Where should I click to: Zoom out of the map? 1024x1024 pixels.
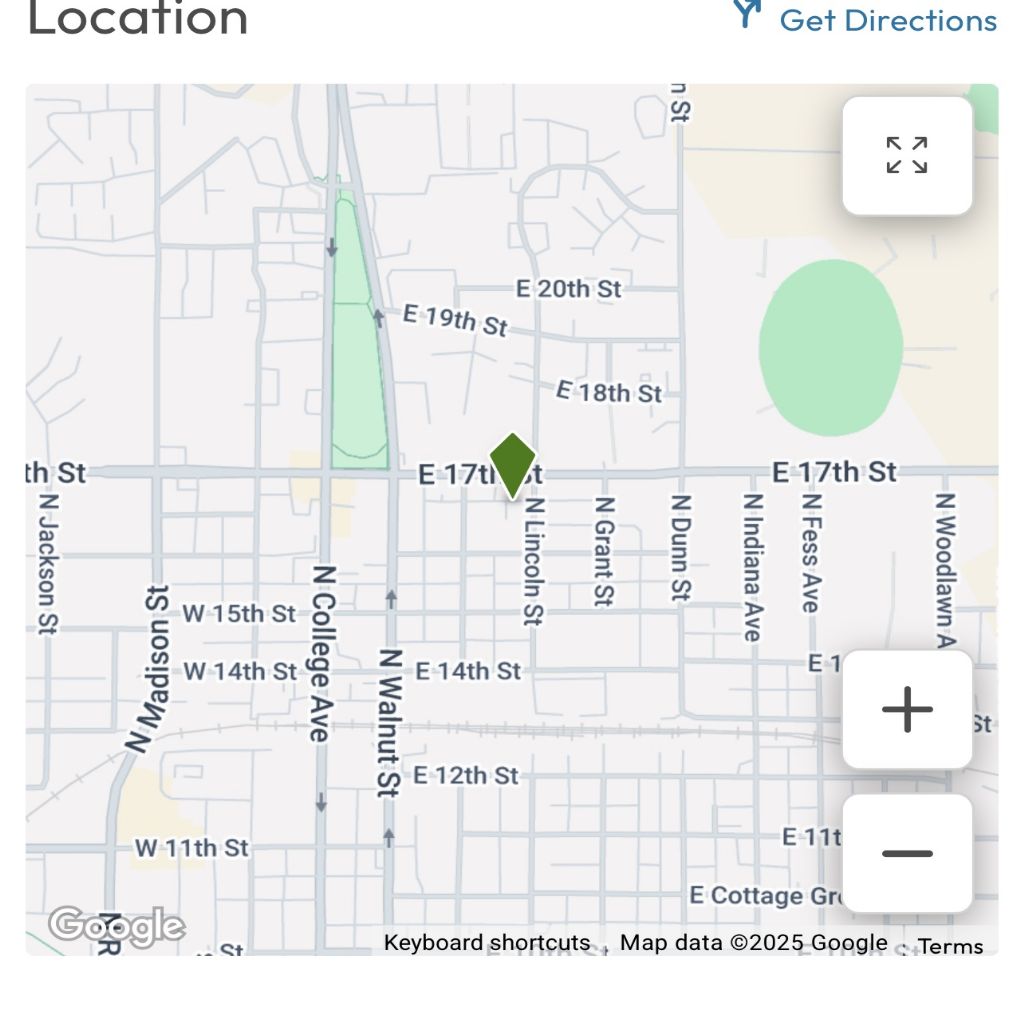click(x=907, y=853)
